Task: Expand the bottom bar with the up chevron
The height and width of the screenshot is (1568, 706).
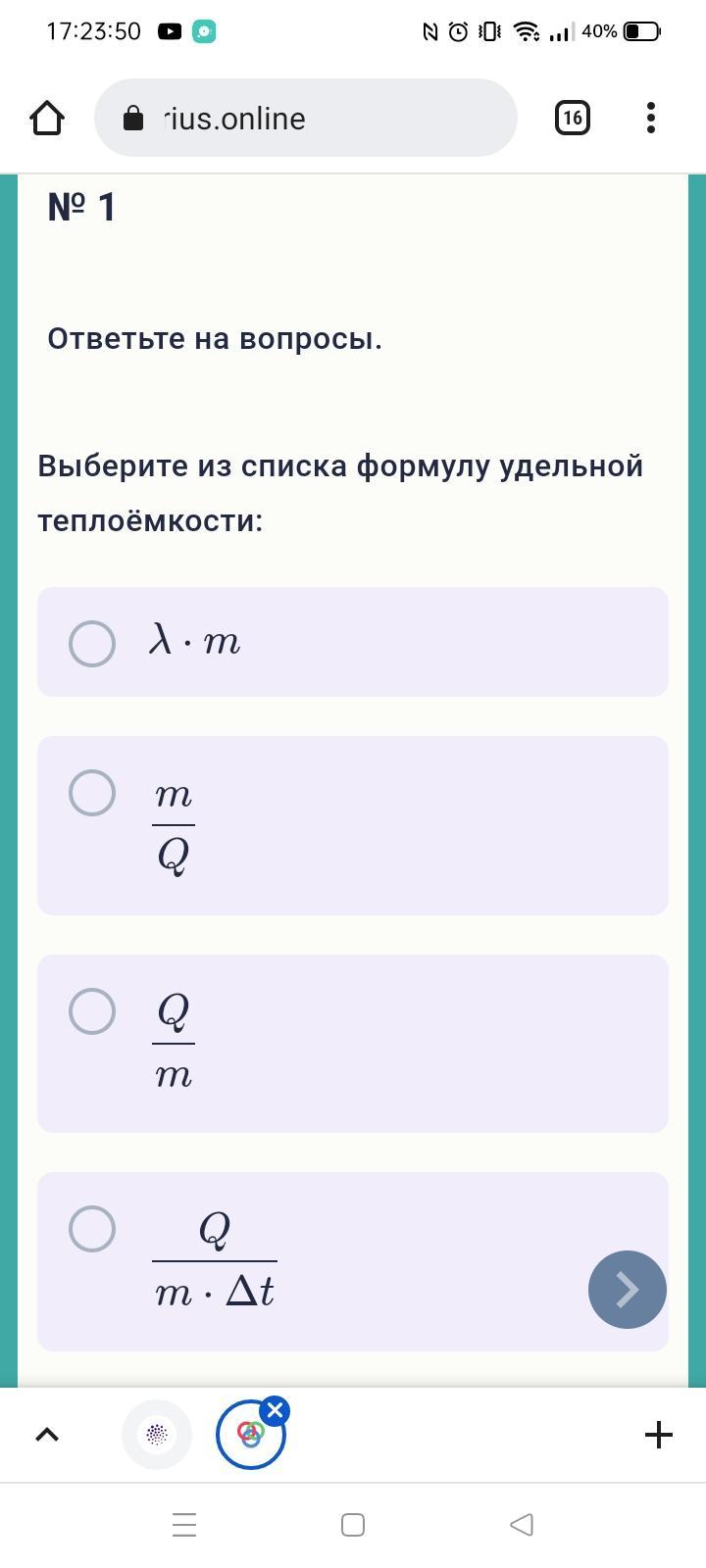Action: (x=47, y=1435)
